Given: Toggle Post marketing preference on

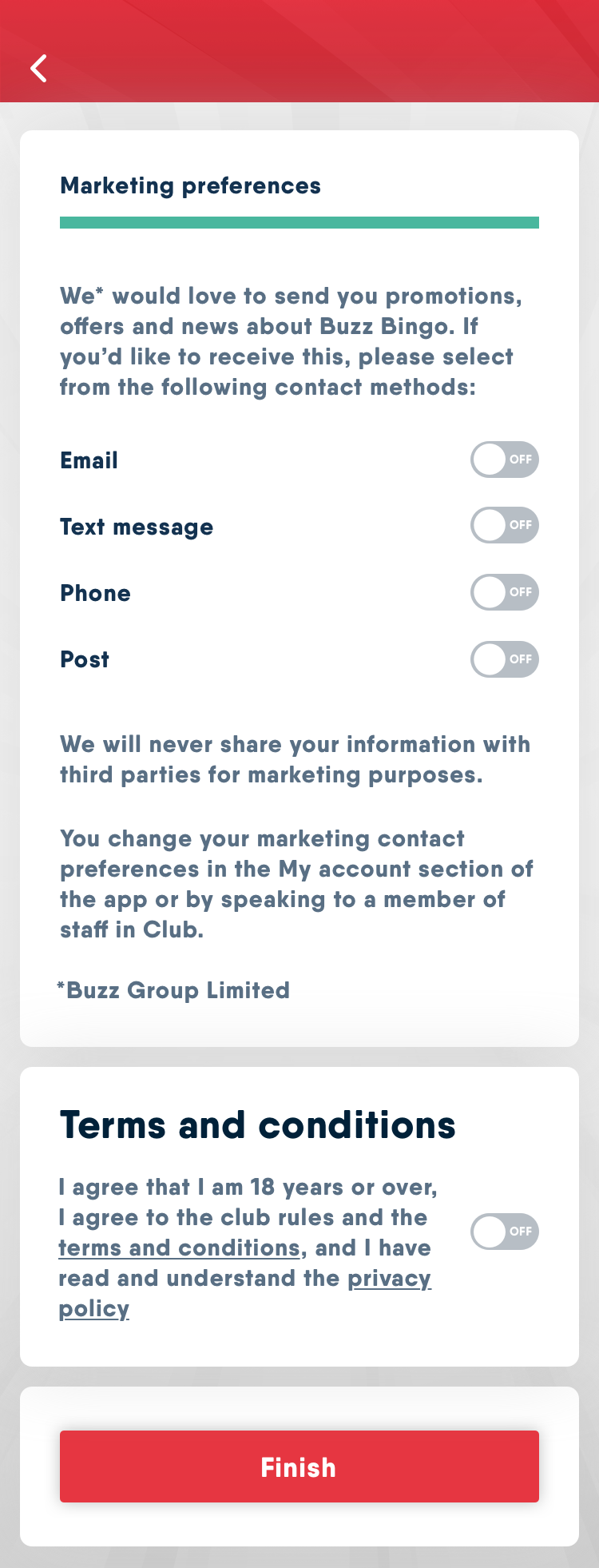Looking at the screenshot, I should click(504, 660).
